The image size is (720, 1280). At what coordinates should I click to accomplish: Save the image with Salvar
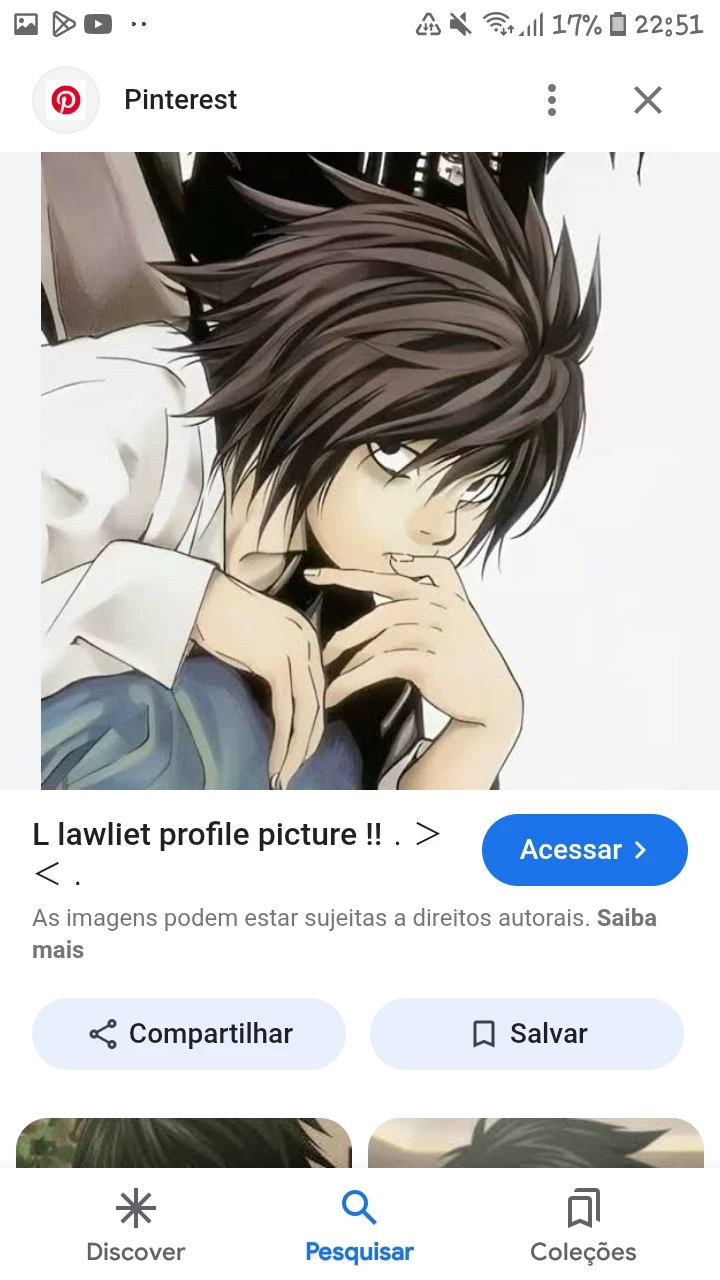tap(527, 1033)
